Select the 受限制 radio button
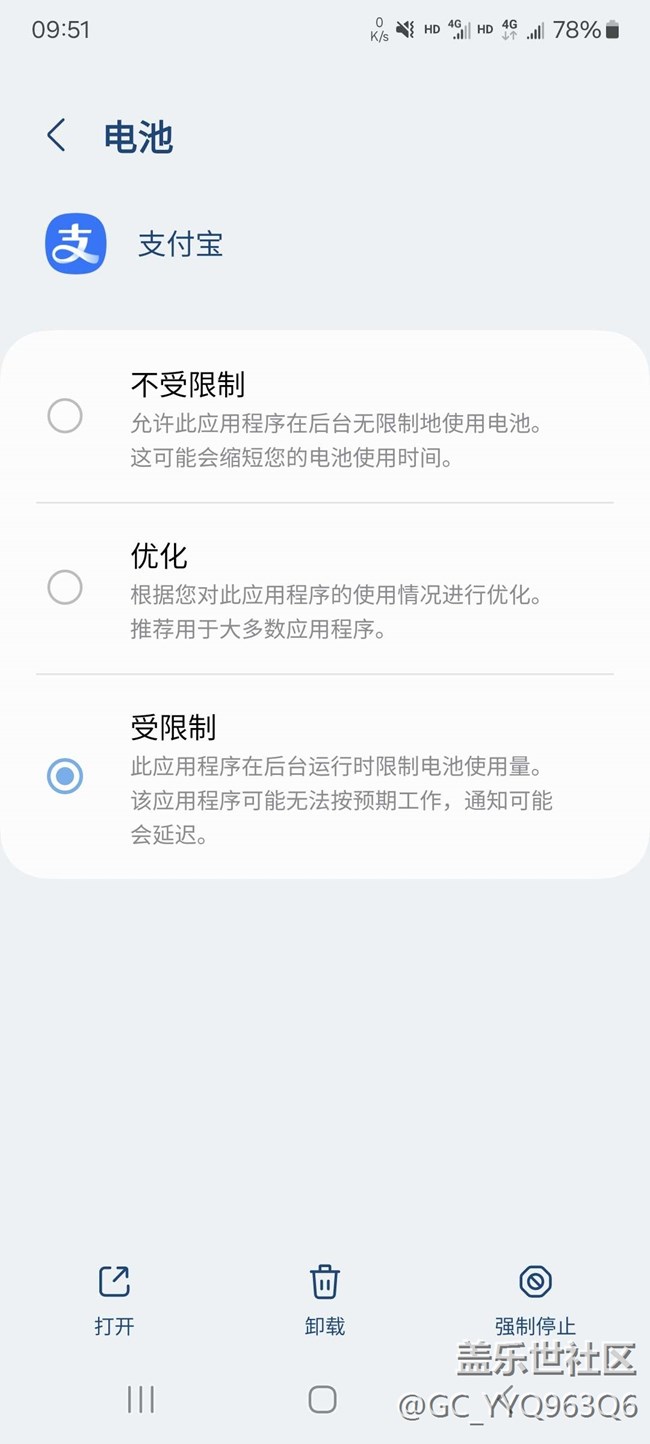 click(x=66, y=776)
